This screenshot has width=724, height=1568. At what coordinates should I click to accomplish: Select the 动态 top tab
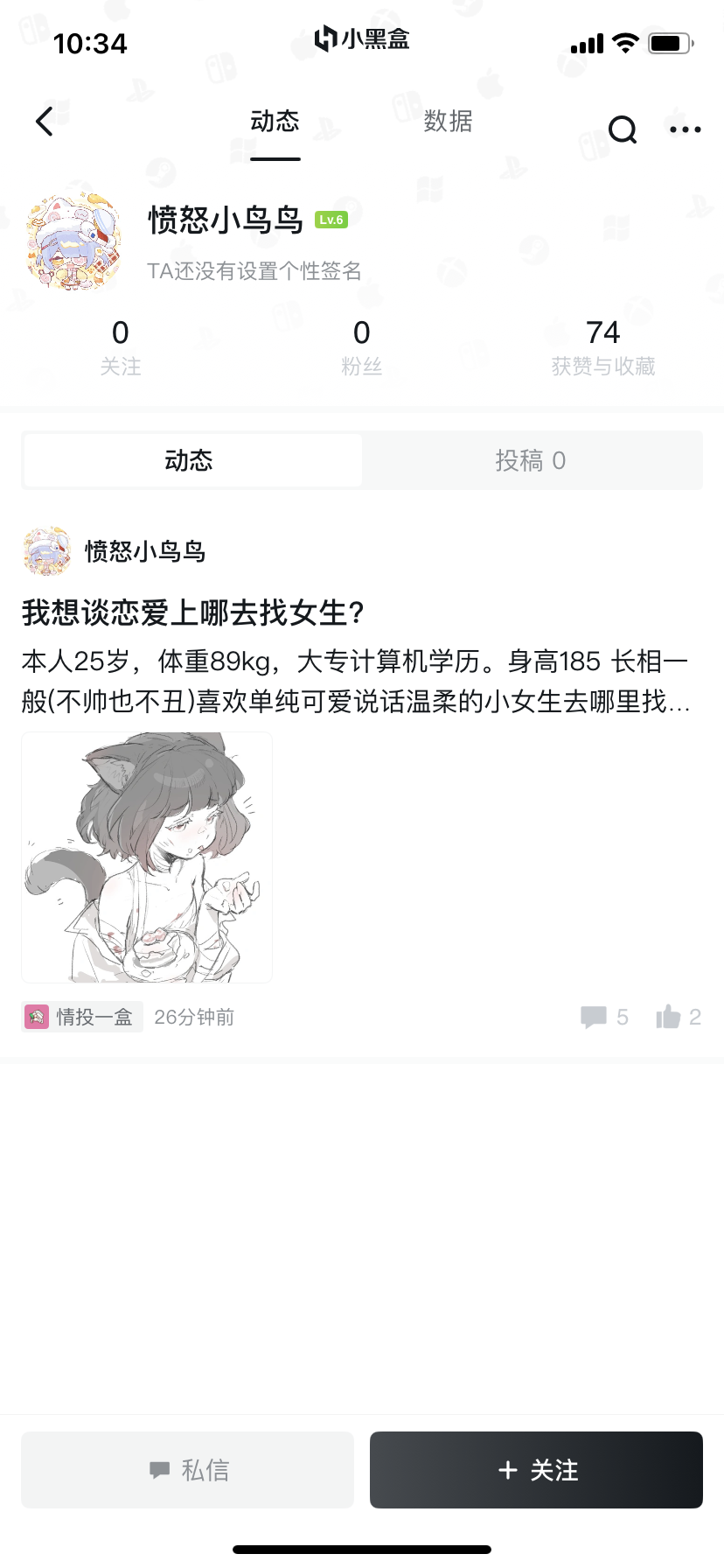(275, 122)
